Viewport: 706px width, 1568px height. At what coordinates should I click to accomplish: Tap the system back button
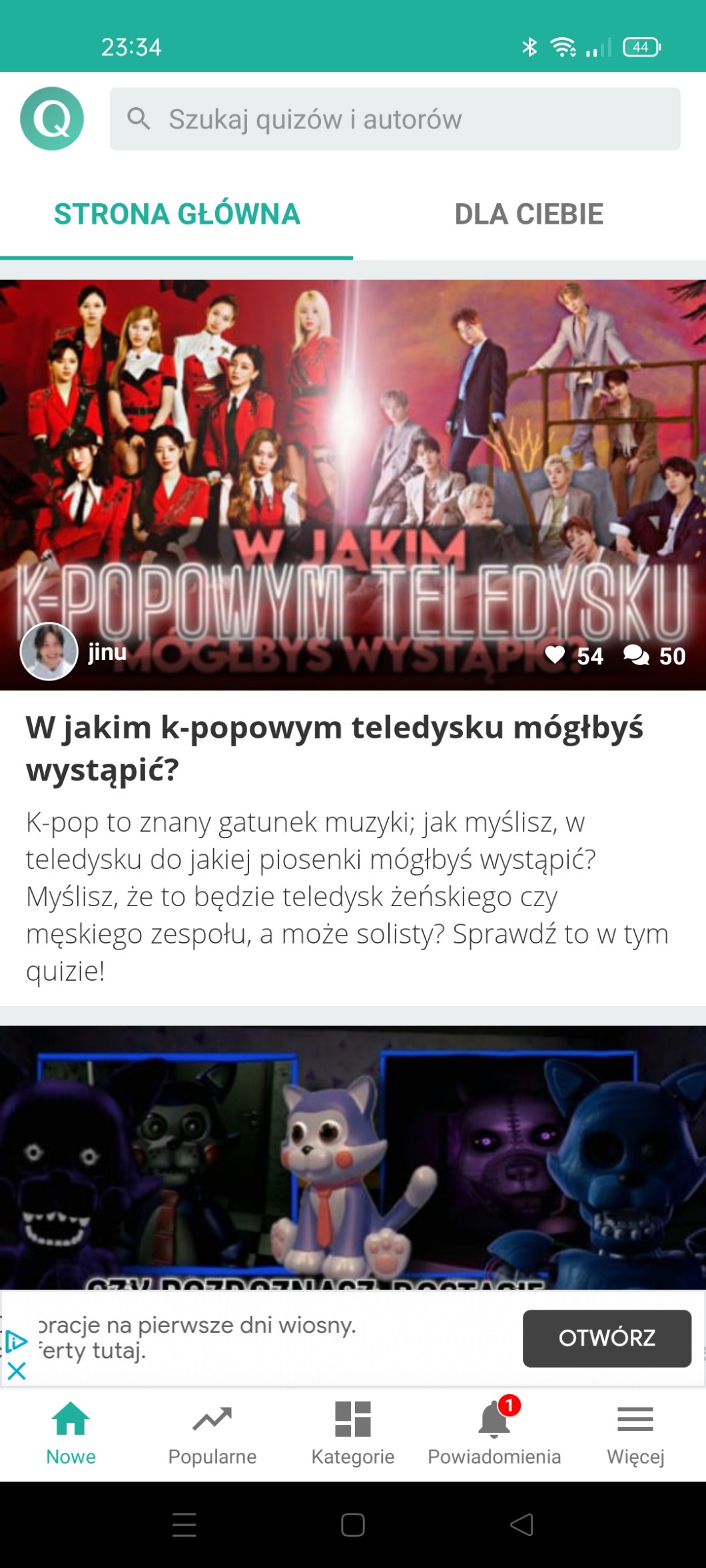522,1525
